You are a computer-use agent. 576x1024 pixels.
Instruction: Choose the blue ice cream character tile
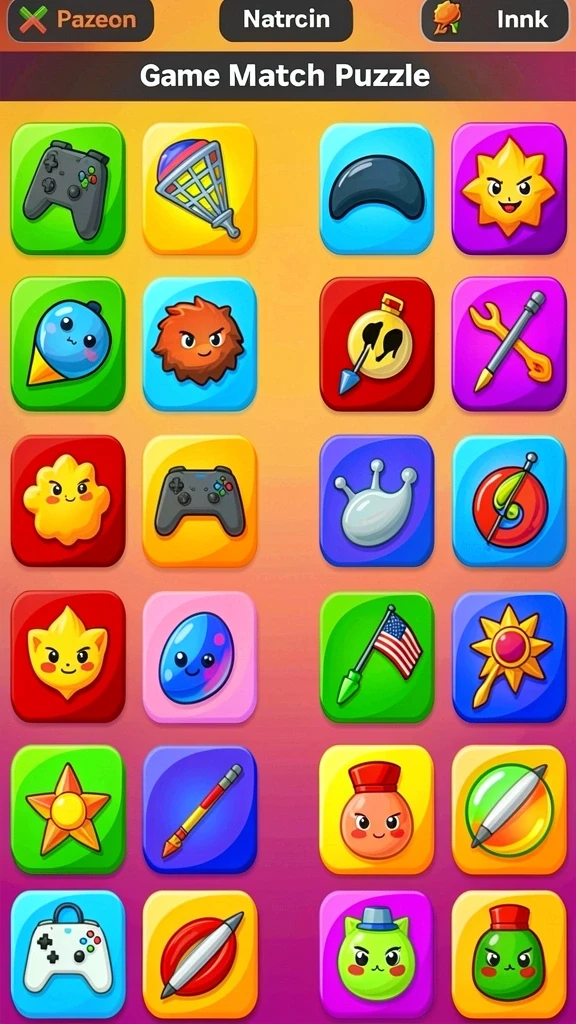click(x=68, y=344)
